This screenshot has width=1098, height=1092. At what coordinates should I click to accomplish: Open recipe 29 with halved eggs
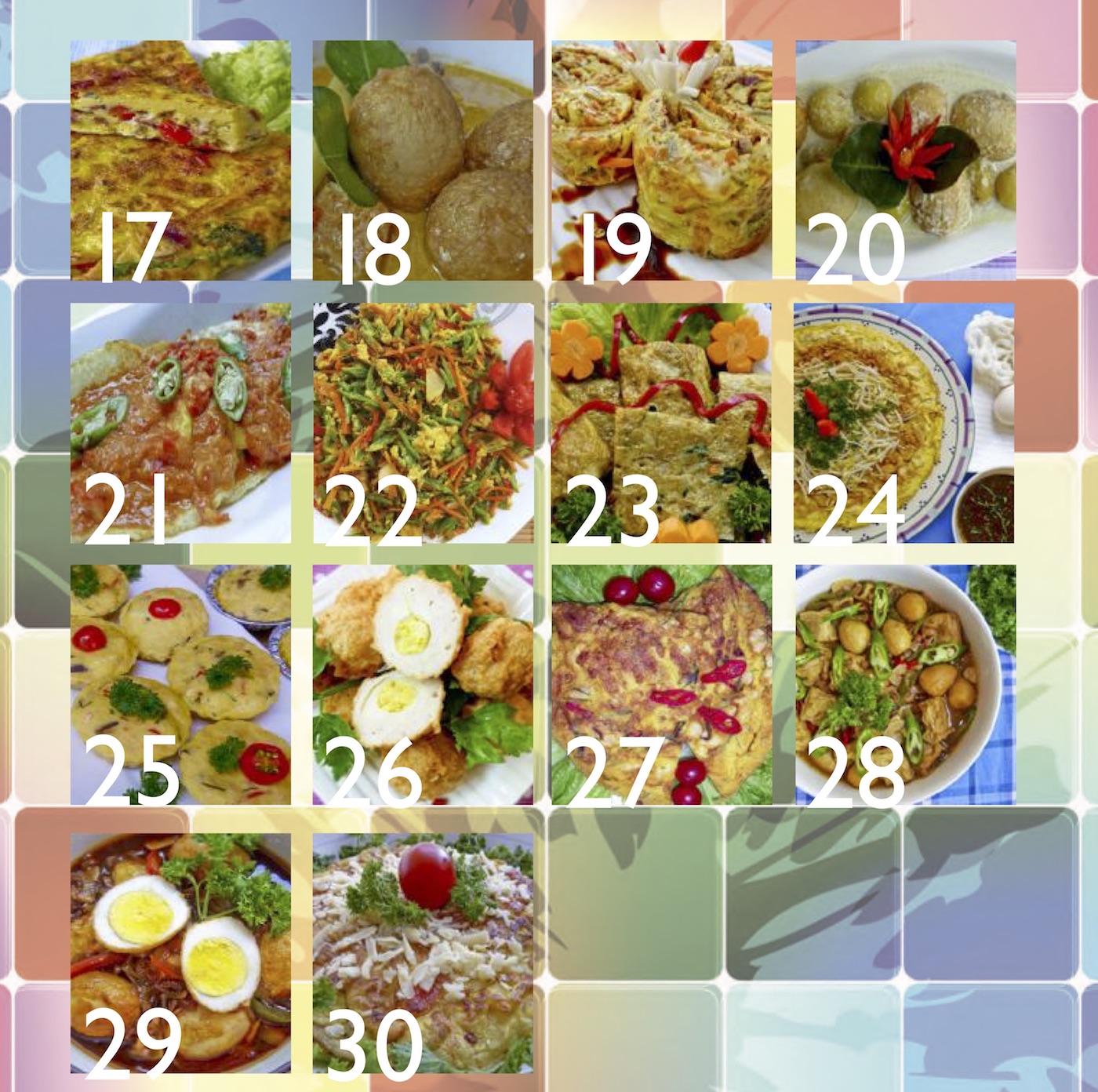180,952
